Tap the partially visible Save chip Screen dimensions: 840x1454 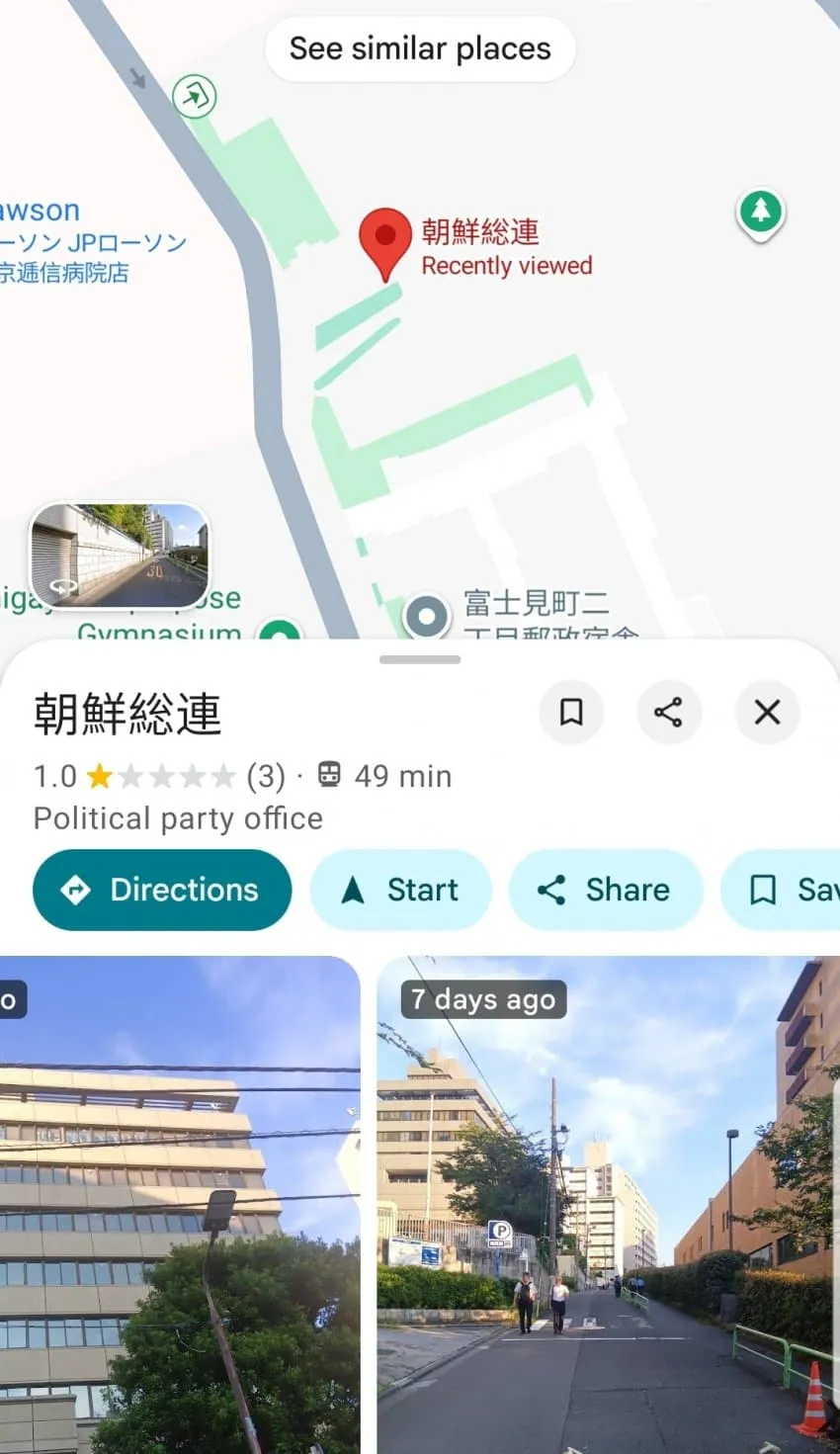coord(781,890)
